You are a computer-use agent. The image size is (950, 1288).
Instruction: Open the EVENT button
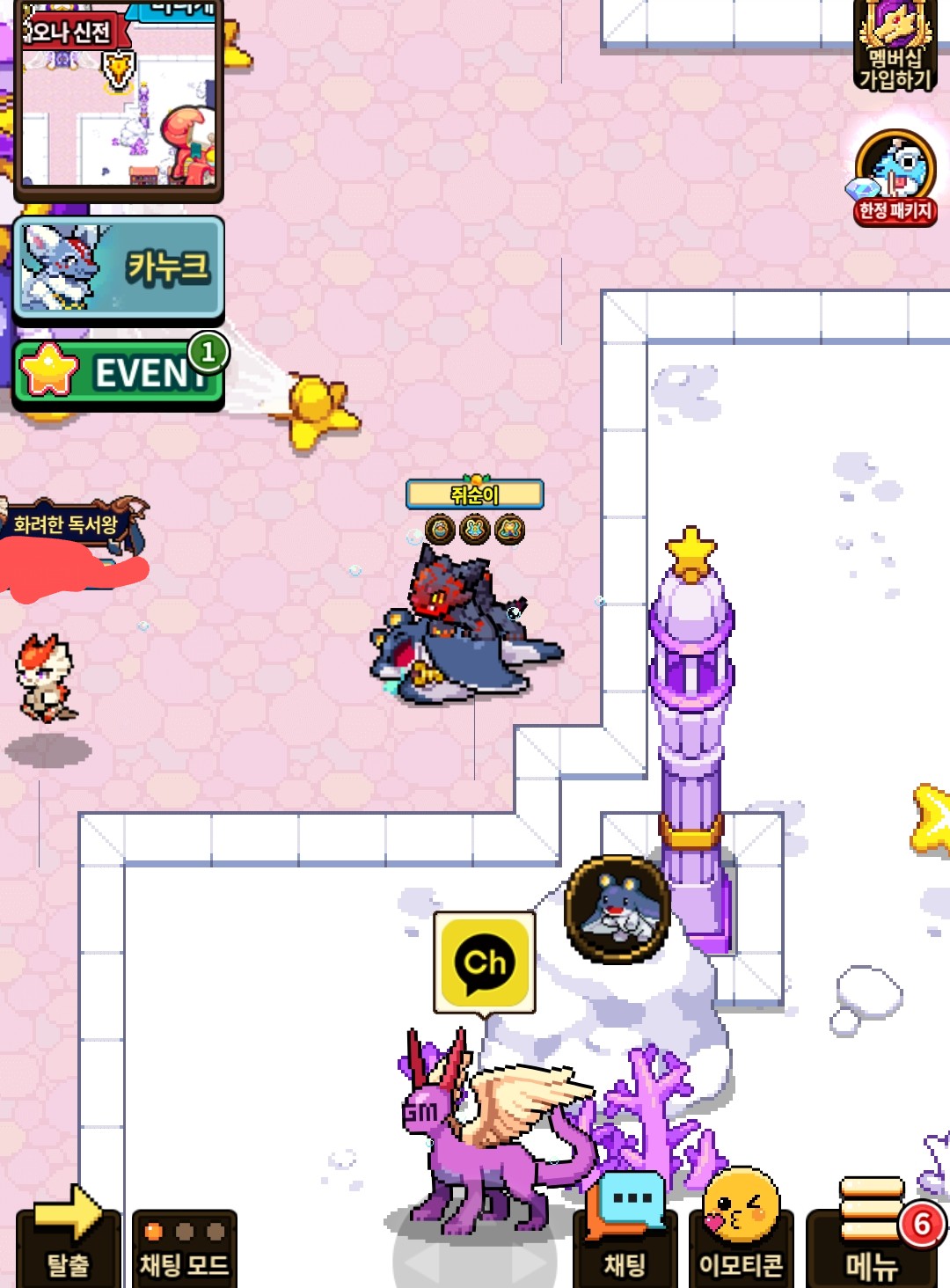pyautogui.click(x=119, y=373)
